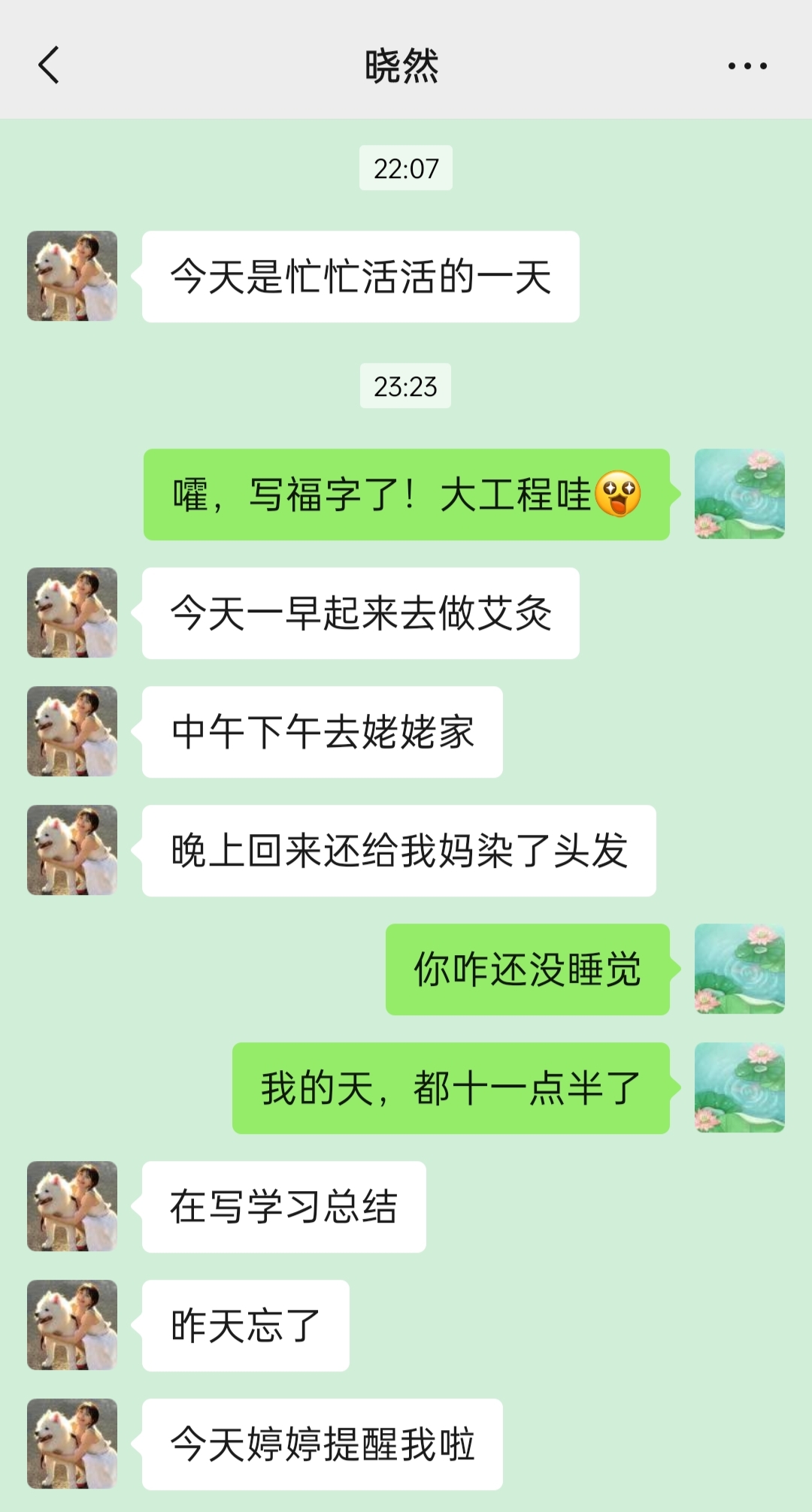Tap my avatar next to 嚯，写福字了
The width and height of the screenshot is (812, 1512).
[x=739, y=494]
